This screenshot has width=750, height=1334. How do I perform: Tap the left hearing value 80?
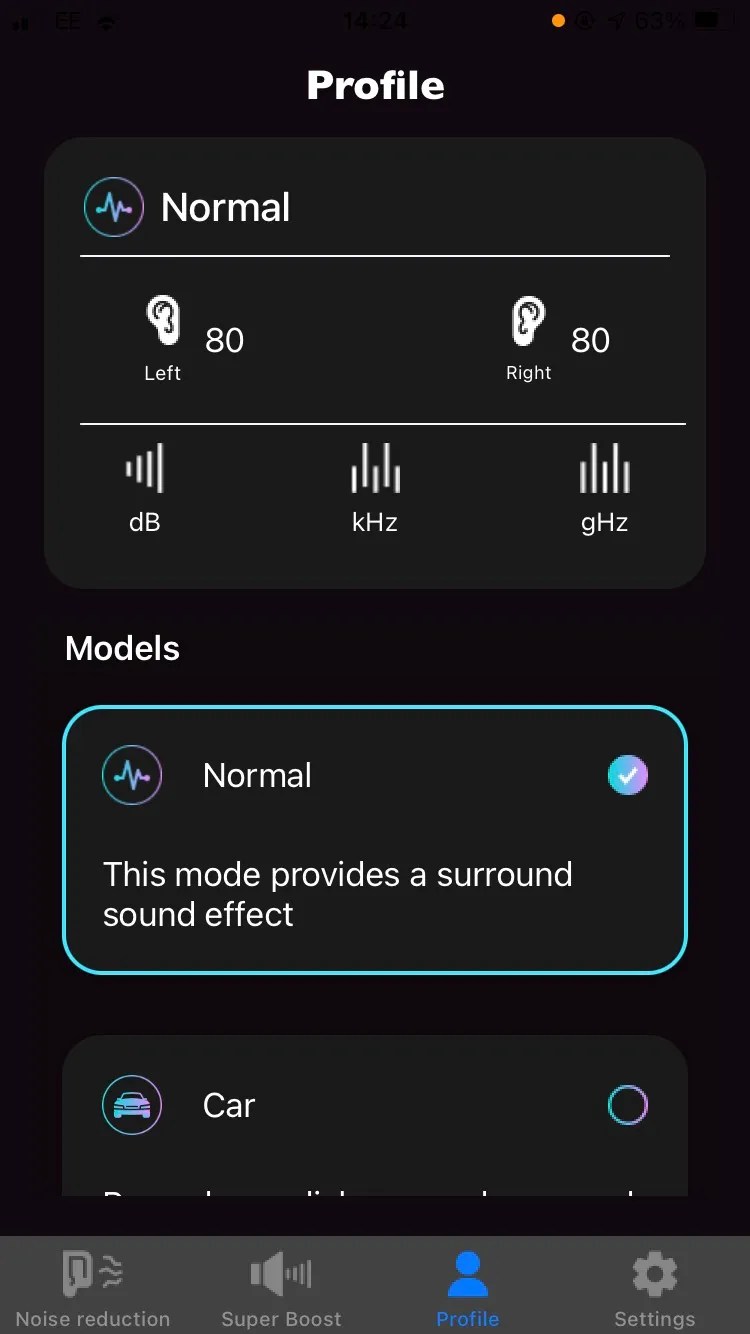[224, 340]
